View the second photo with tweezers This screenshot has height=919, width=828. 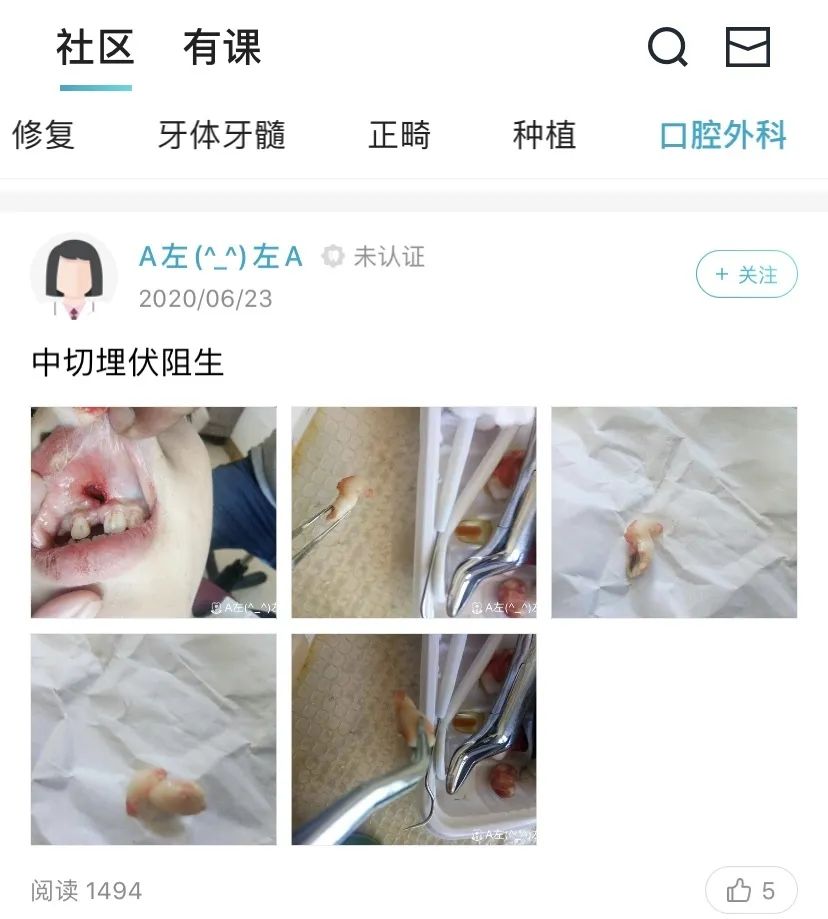point(413,512)
